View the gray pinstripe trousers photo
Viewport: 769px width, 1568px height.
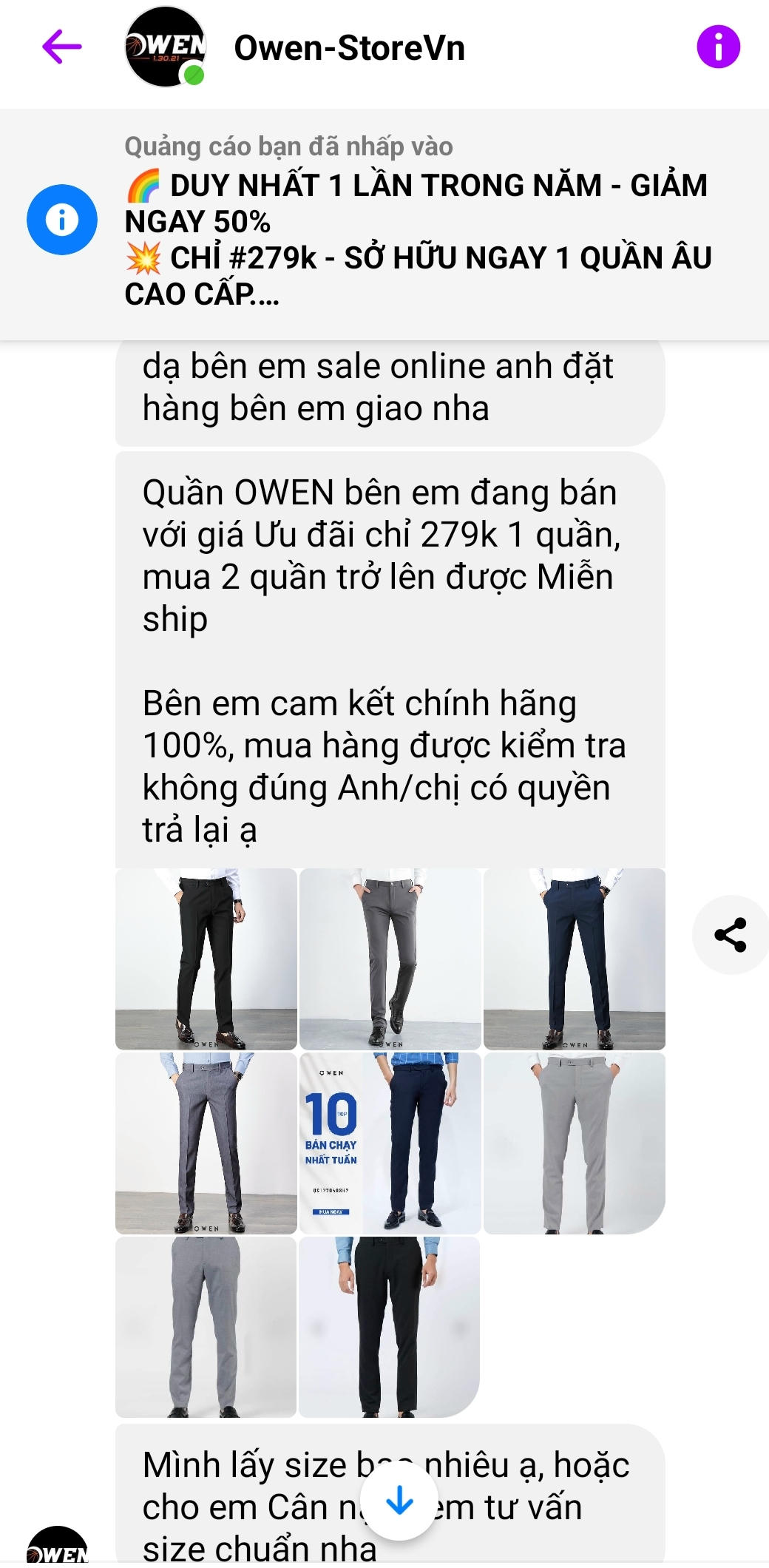point(206,1143)
